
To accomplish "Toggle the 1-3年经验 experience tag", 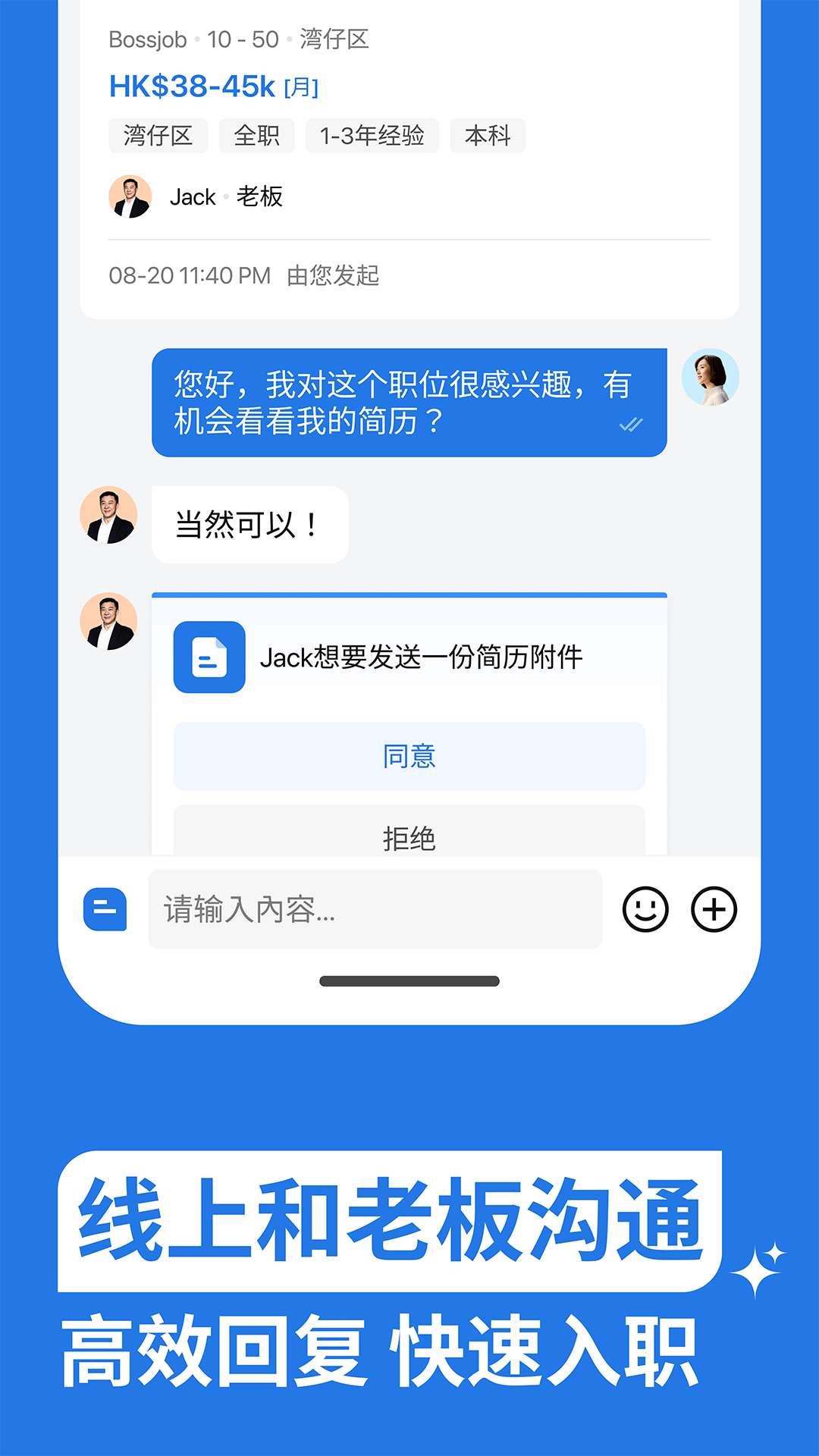I will pyautogui.click(x=373, y=135).
